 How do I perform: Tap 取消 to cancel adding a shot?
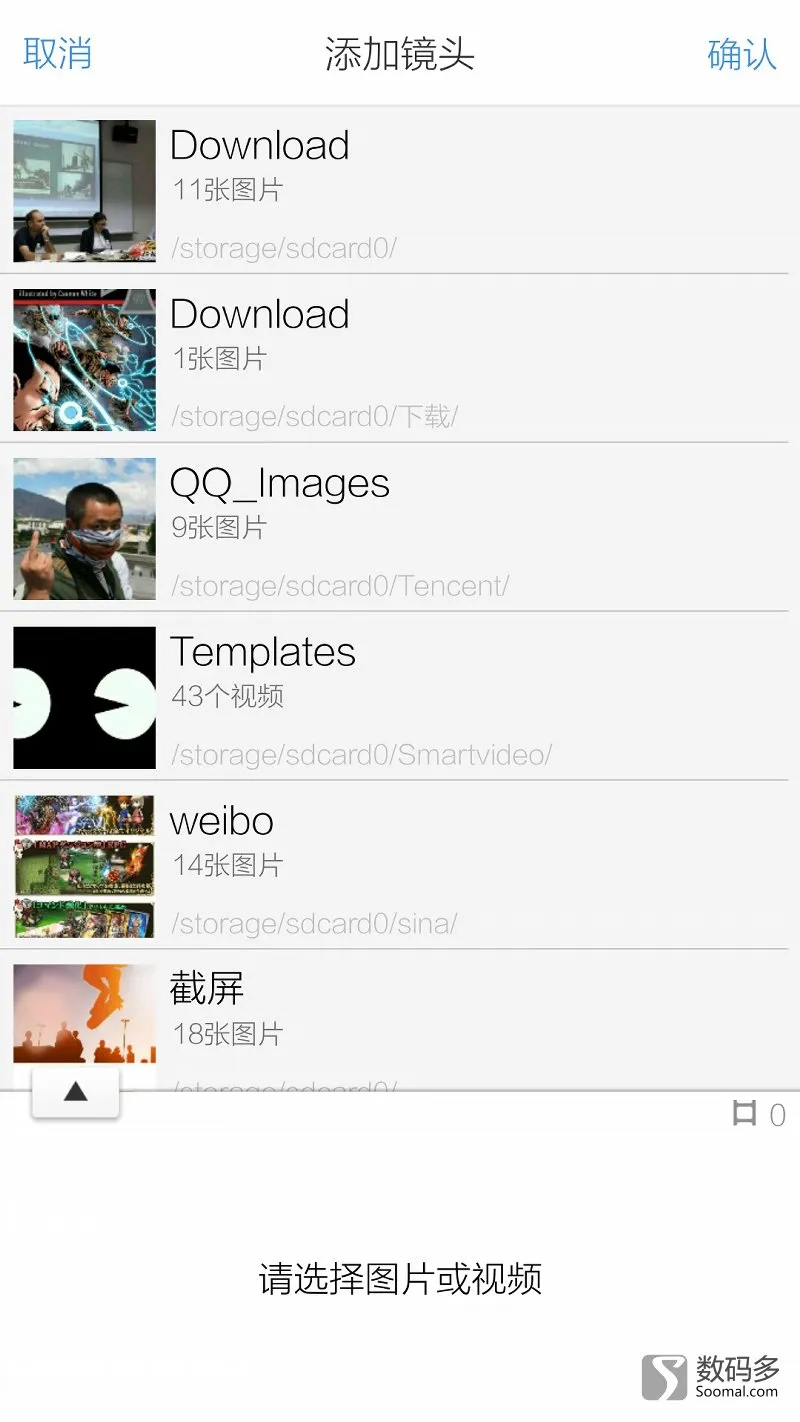coord(57,53)
